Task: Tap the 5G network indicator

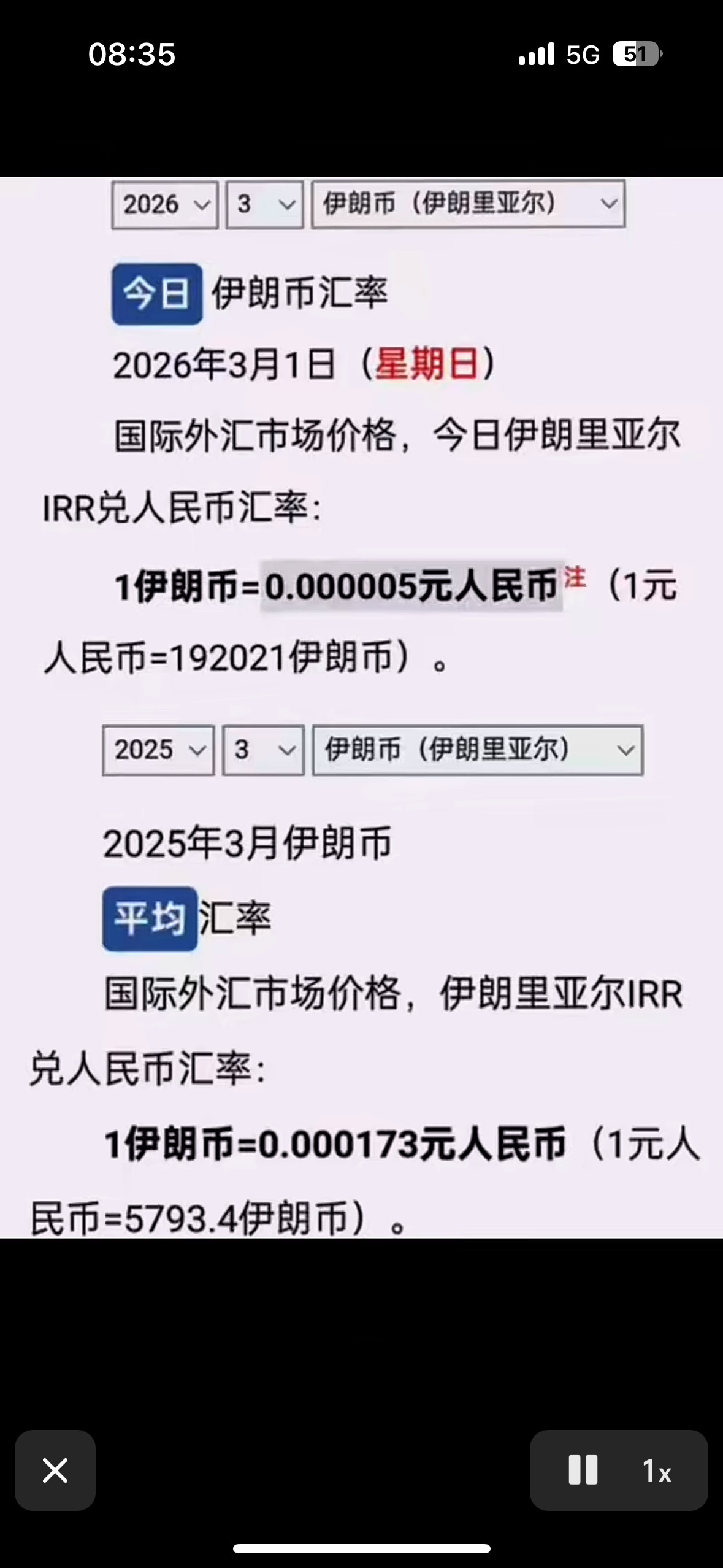Action: 583,54
